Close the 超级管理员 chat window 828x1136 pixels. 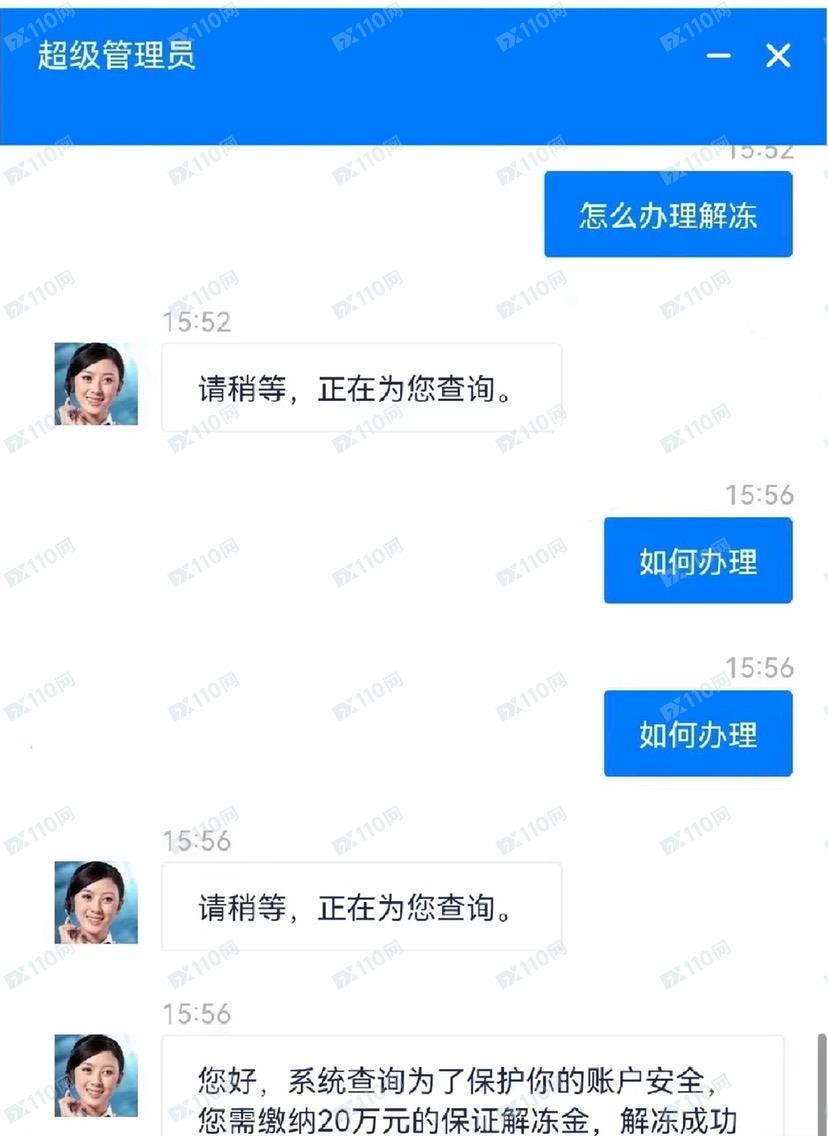pos(778,56)
